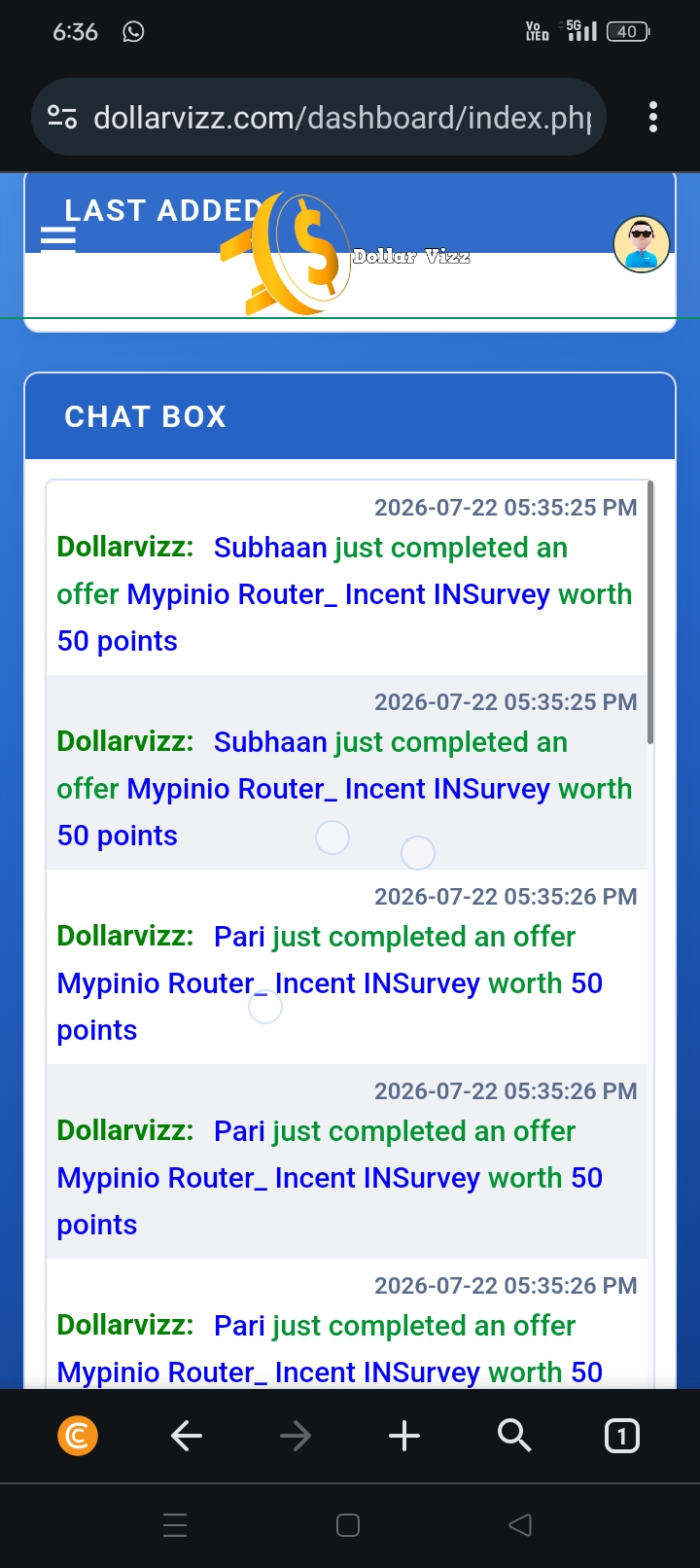Screen dimensions: 700x1568
Task: Open the hamburger menu on the site header
Action: (58, 239)
